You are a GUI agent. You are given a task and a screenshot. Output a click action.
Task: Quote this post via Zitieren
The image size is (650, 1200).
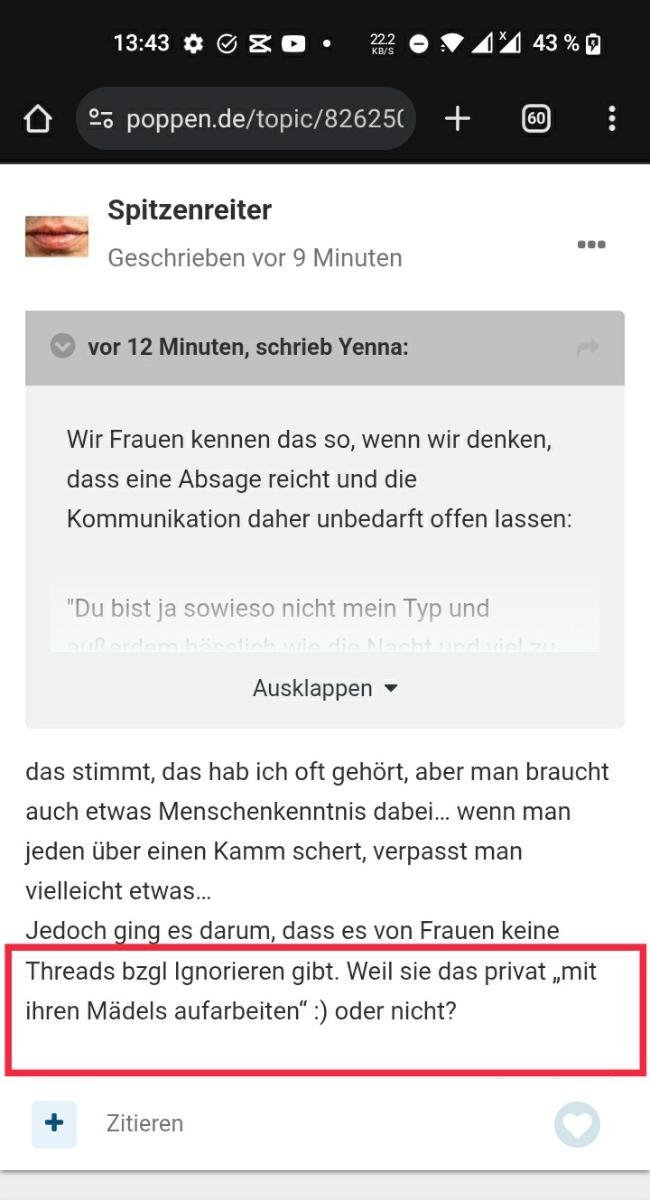click(145, 1123)
